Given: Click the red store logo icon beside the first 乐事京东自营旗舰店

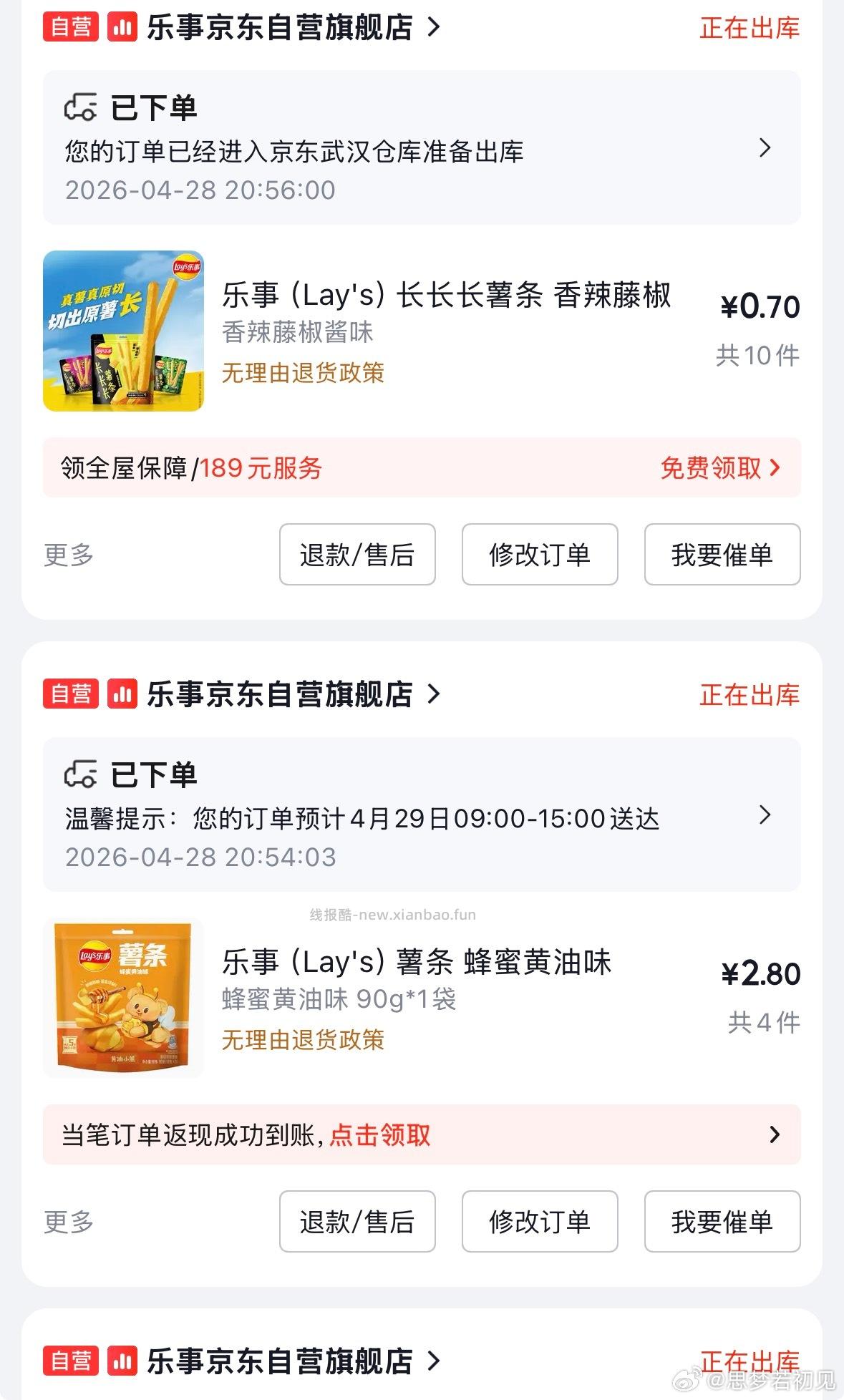Looking at the screenshot, I should 123,29.
